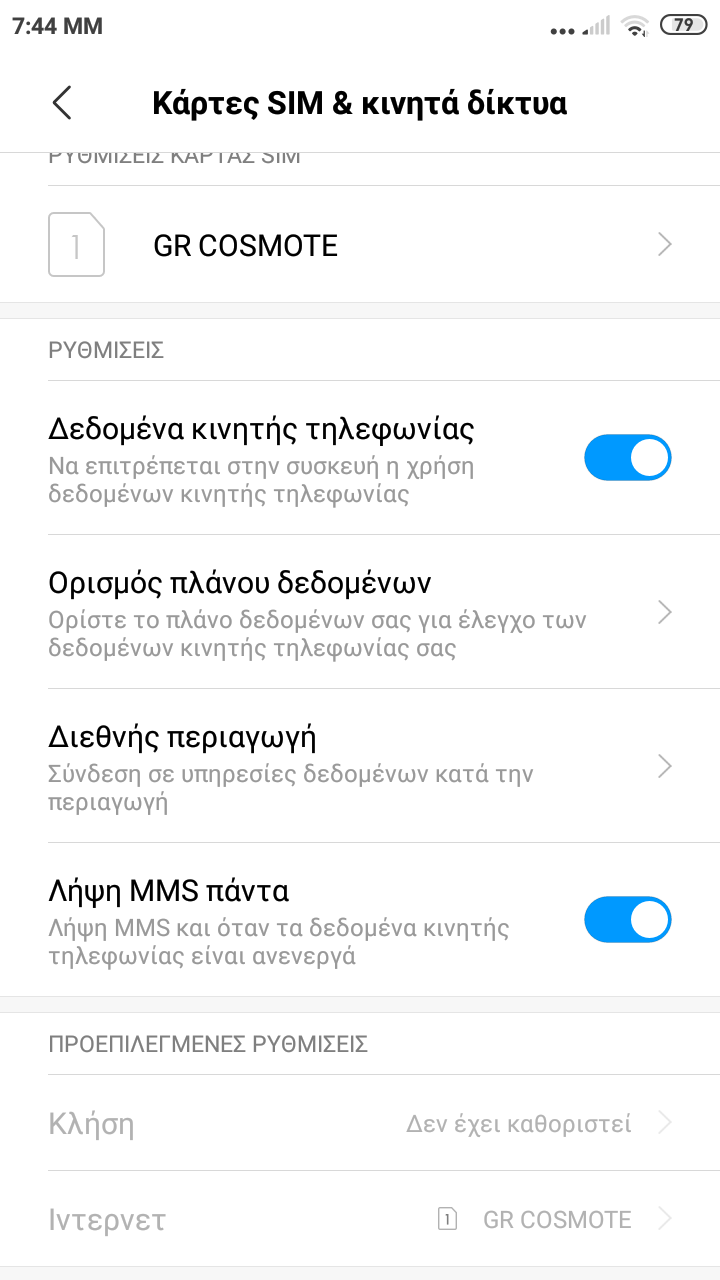Viewport: 720px width, 1280px height.
Task: Open the Κλήση default SIM setting
Action: (x=360, y=1124)
